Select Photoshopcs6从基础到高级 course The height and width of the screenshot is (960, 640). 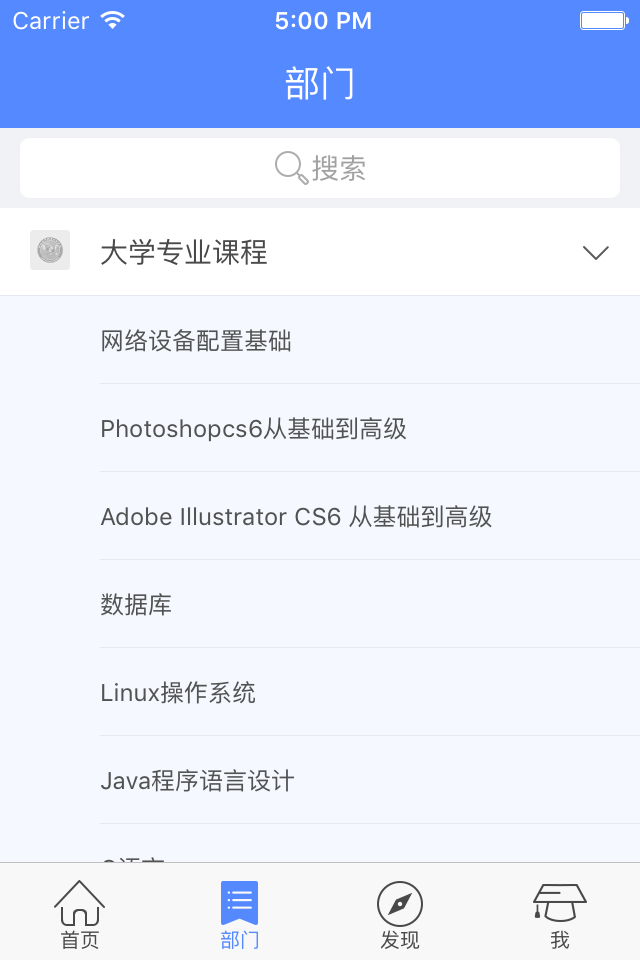pos(253,429)
